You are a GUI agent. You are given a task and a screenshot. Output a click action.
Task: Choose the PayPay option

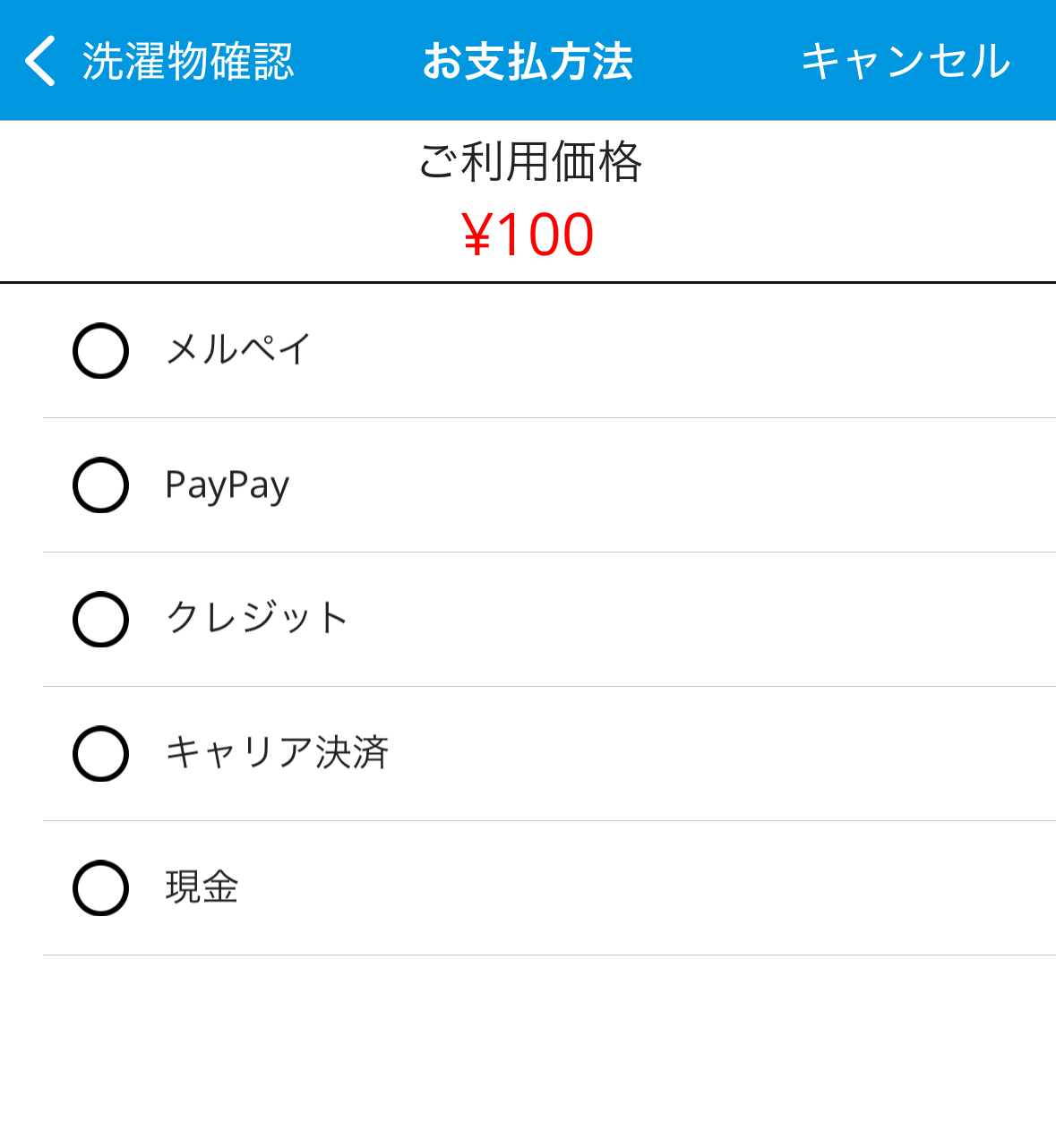100,484
